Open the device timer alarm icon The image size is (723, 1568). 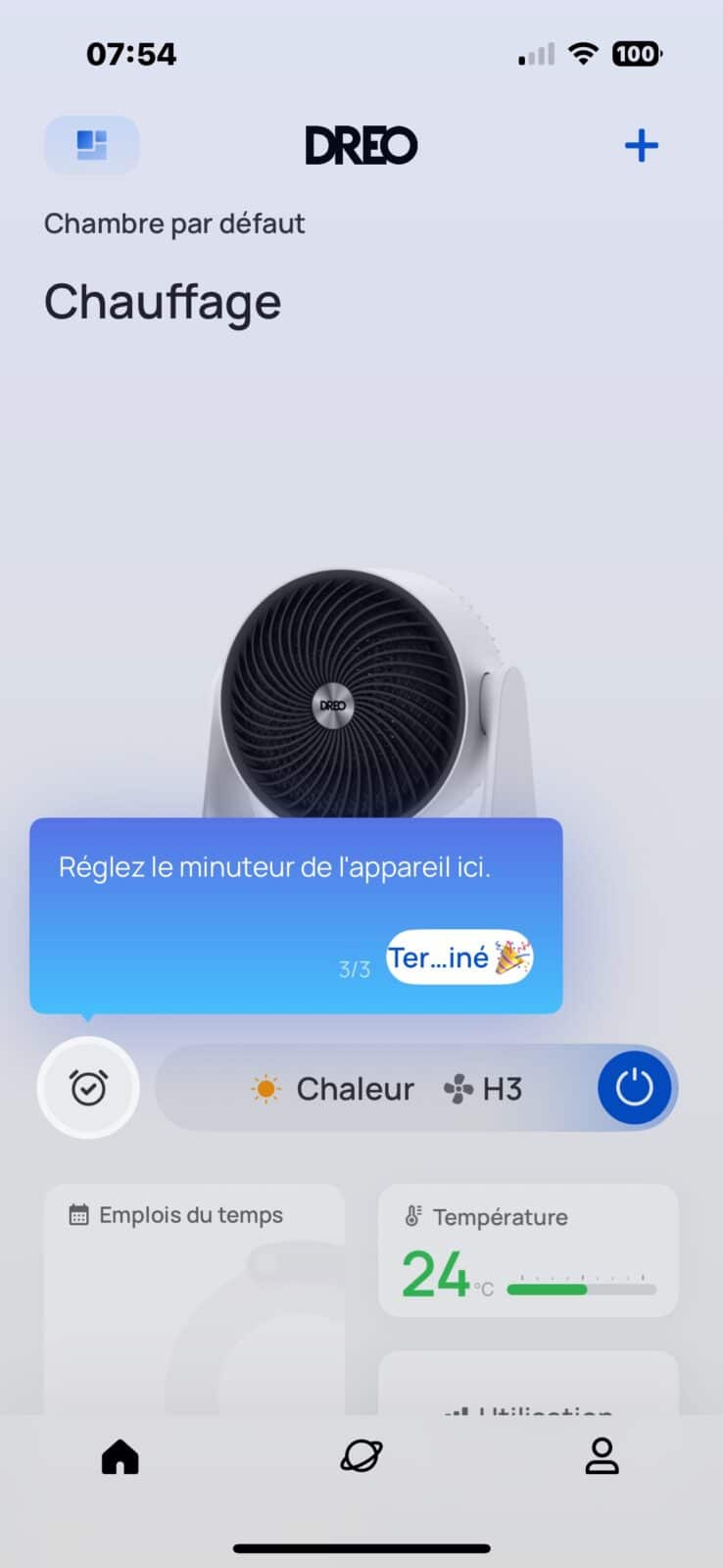click(88, 1088)
